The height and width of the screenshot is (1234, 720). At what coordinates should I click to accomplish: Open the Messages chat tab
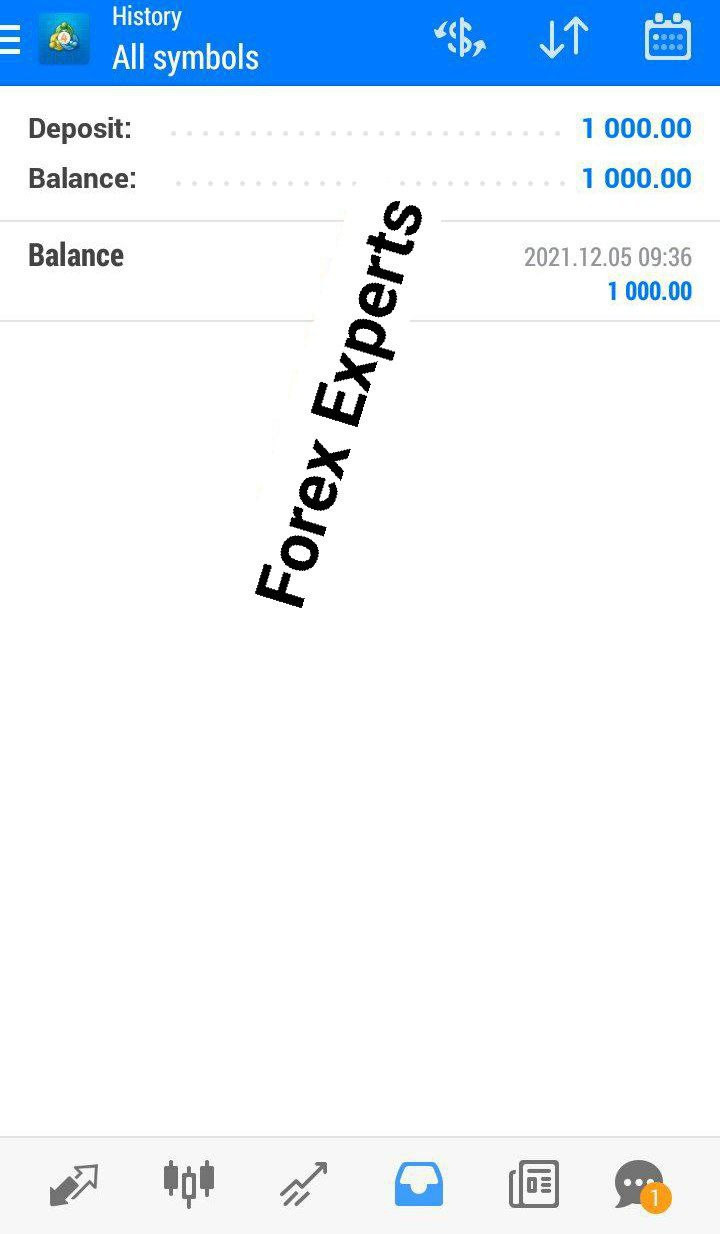(x=641, y=1185)
